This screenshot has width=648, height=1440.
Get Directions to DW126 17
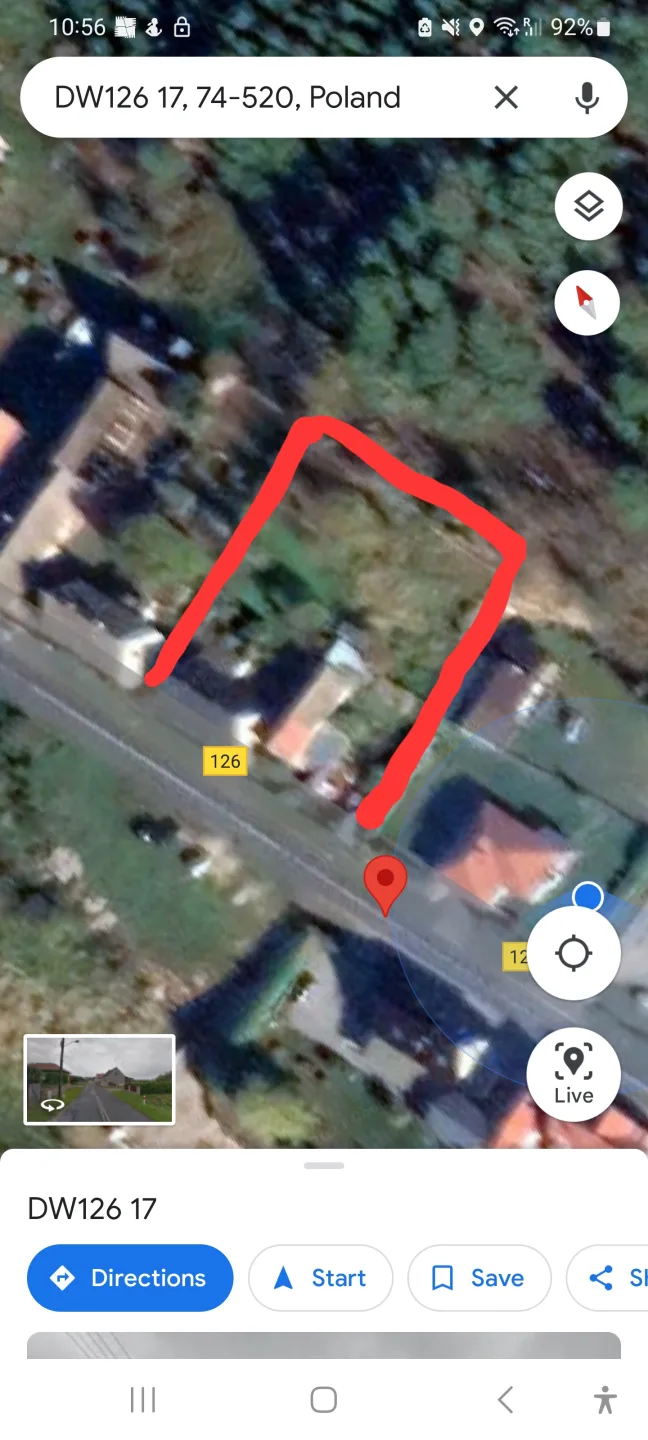coord(130,1278)
